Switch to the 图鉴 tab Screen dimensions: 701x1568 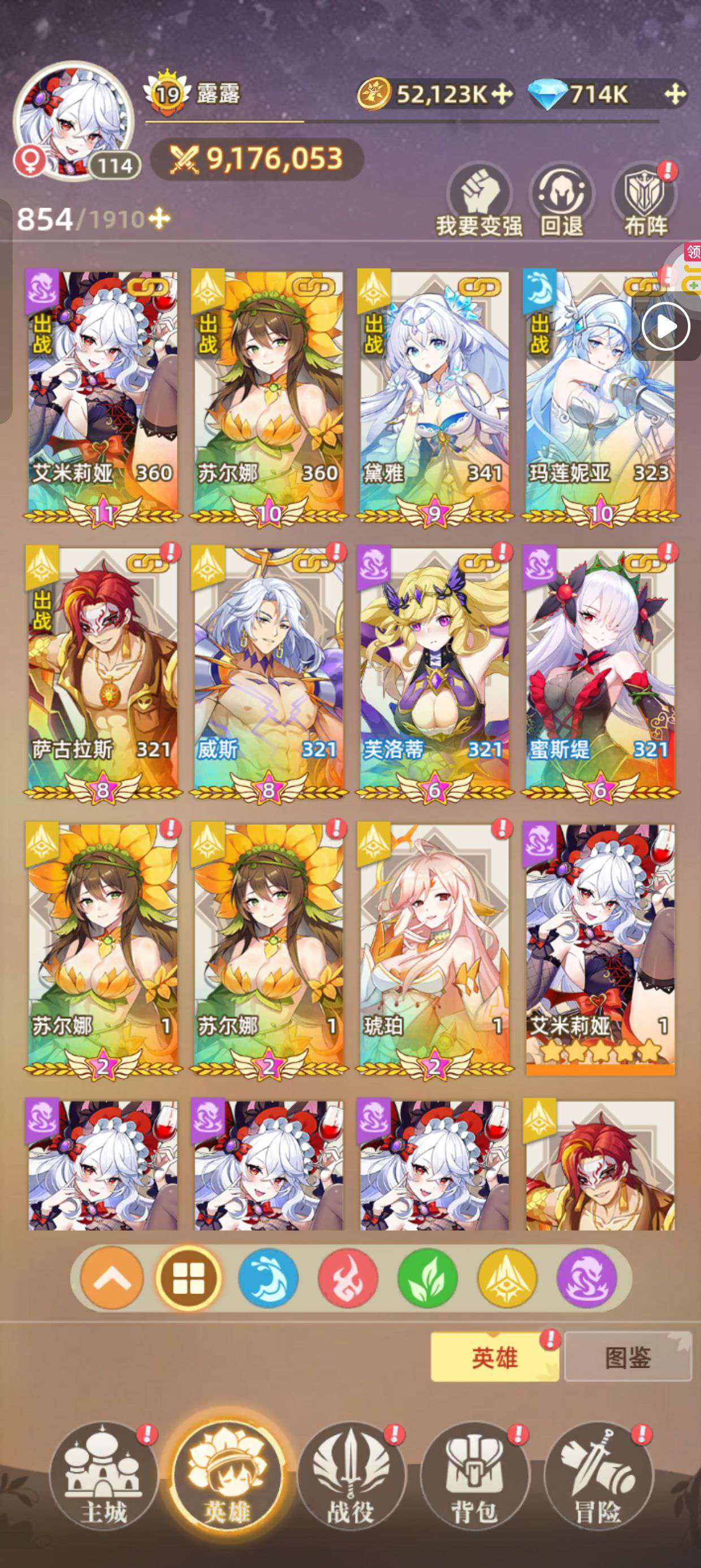[x=628, y=1357]
